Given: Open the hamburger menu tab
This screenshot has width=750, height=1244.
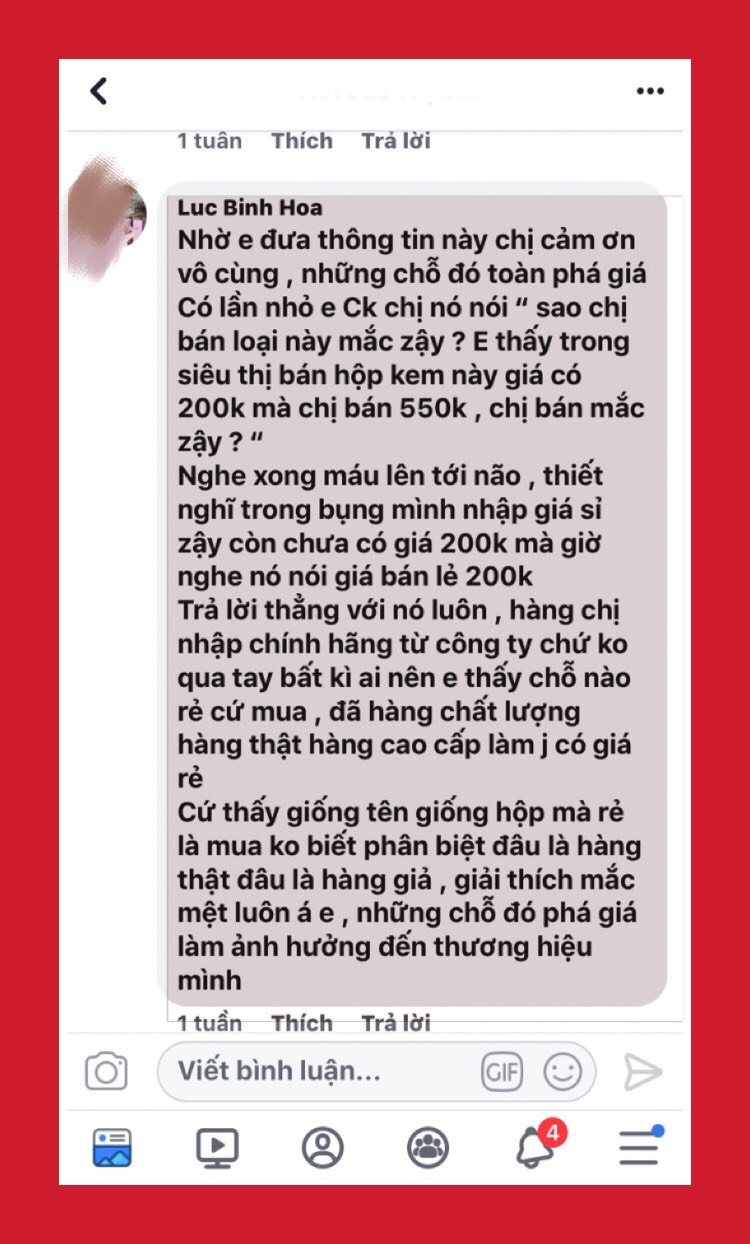Looking at the screenshot, I should [x=639, y=1148].
